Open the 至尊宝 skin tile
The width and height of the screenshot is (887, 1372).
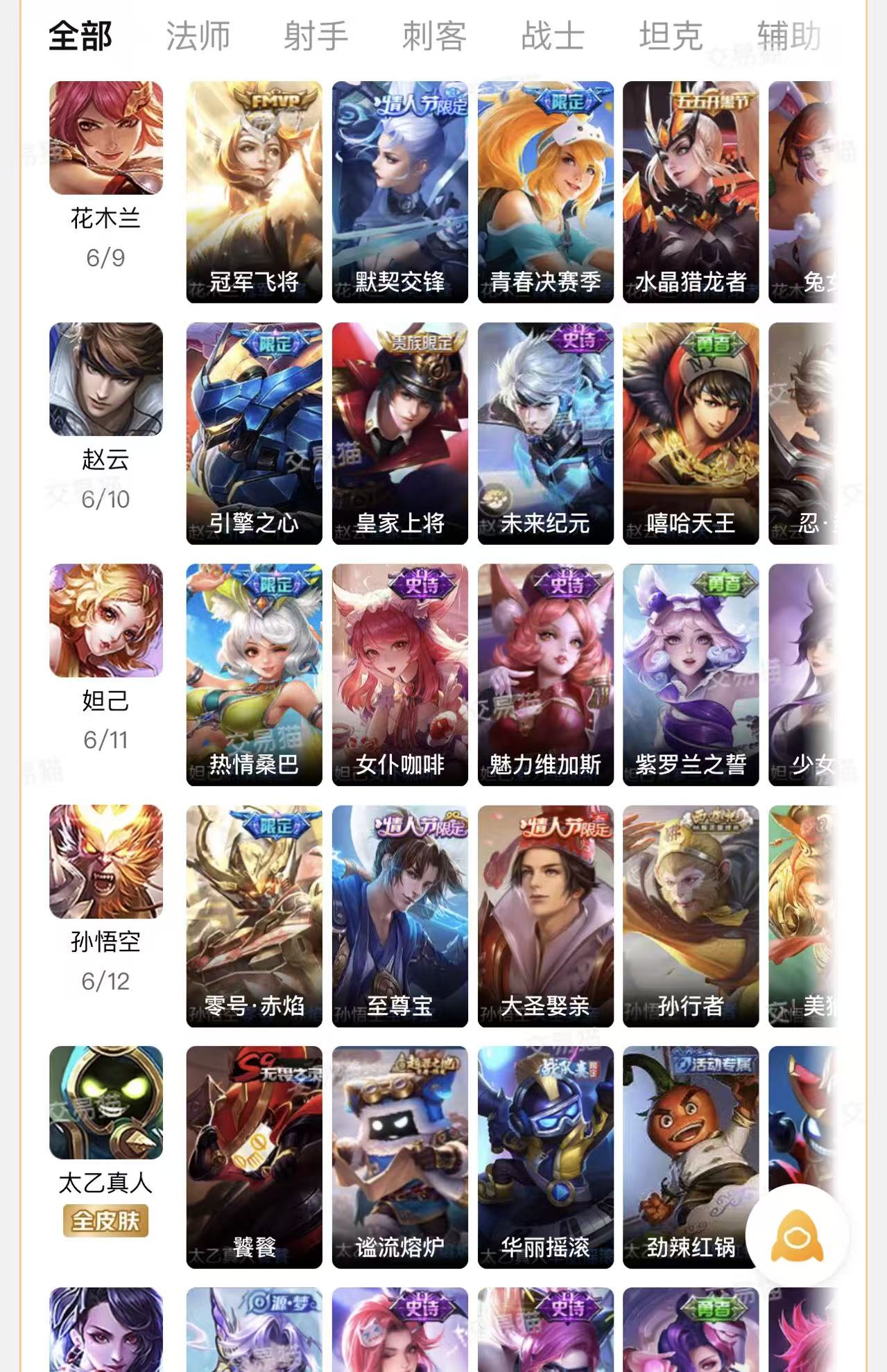tap(400, 916)
